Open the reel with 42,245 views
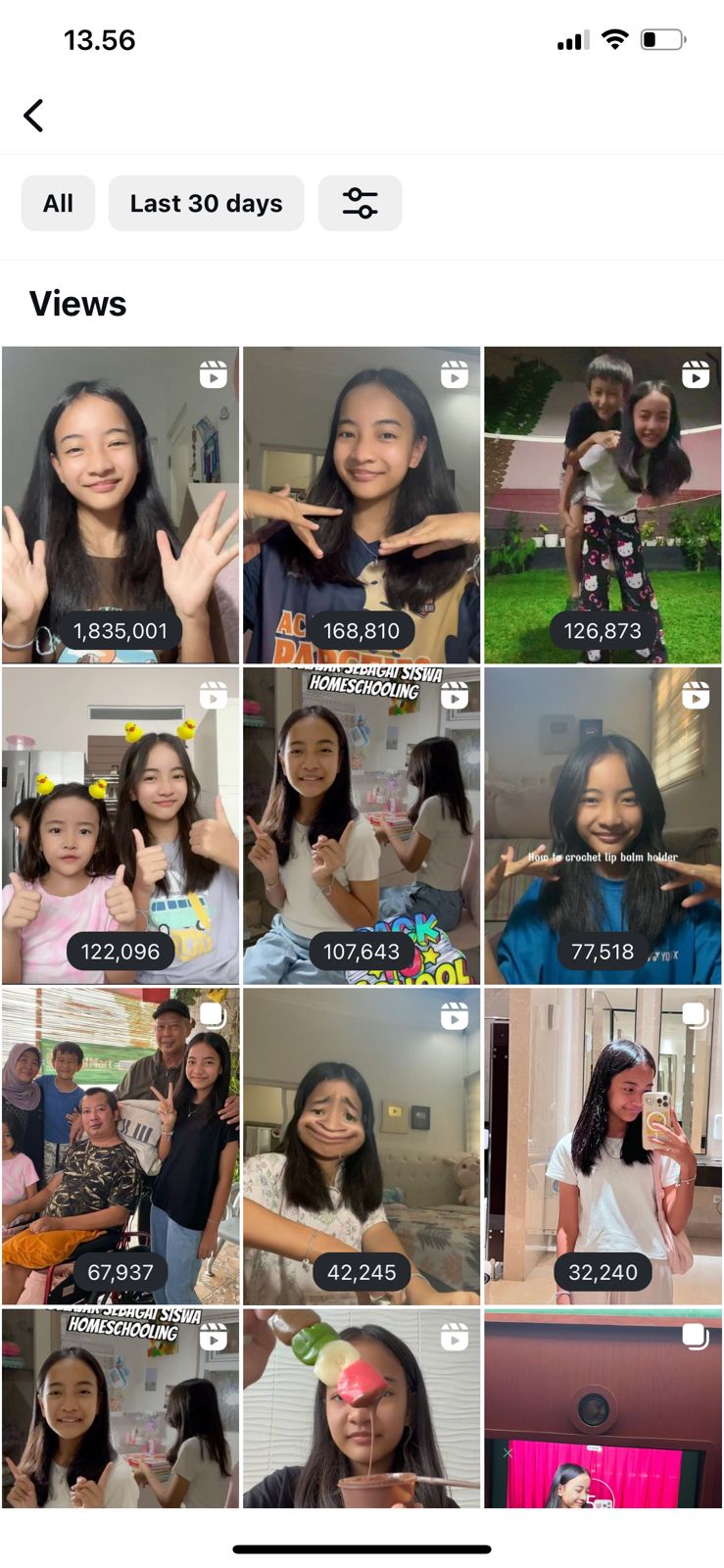The image size is (724, 1568). coord(362,1146)
